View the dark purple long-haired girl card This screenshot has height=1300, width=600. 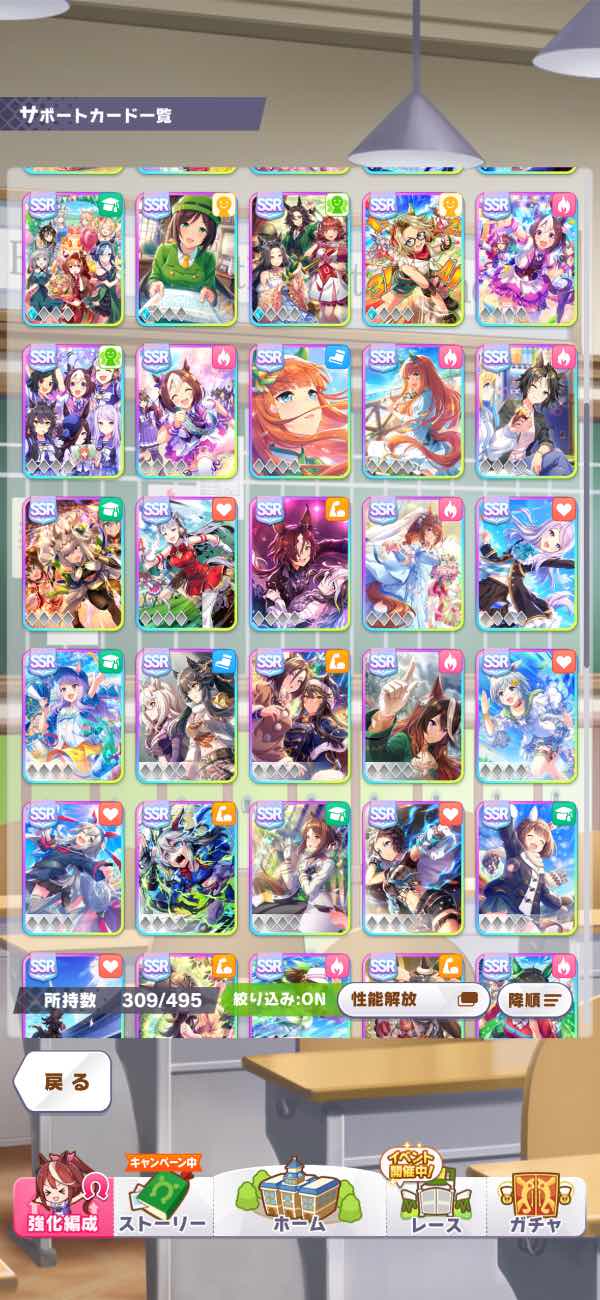click(x=298, y=563)
